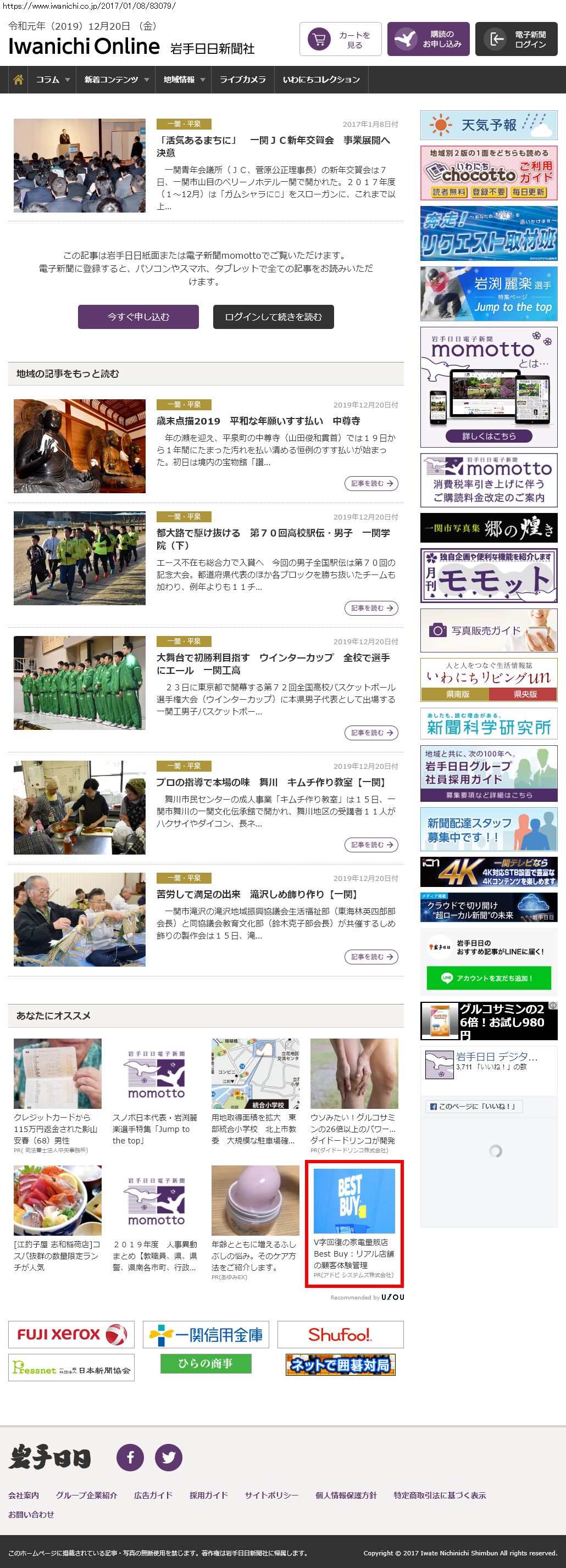
Task: Visit the Facebook page icon in footer
Action: coord(130,1457)
